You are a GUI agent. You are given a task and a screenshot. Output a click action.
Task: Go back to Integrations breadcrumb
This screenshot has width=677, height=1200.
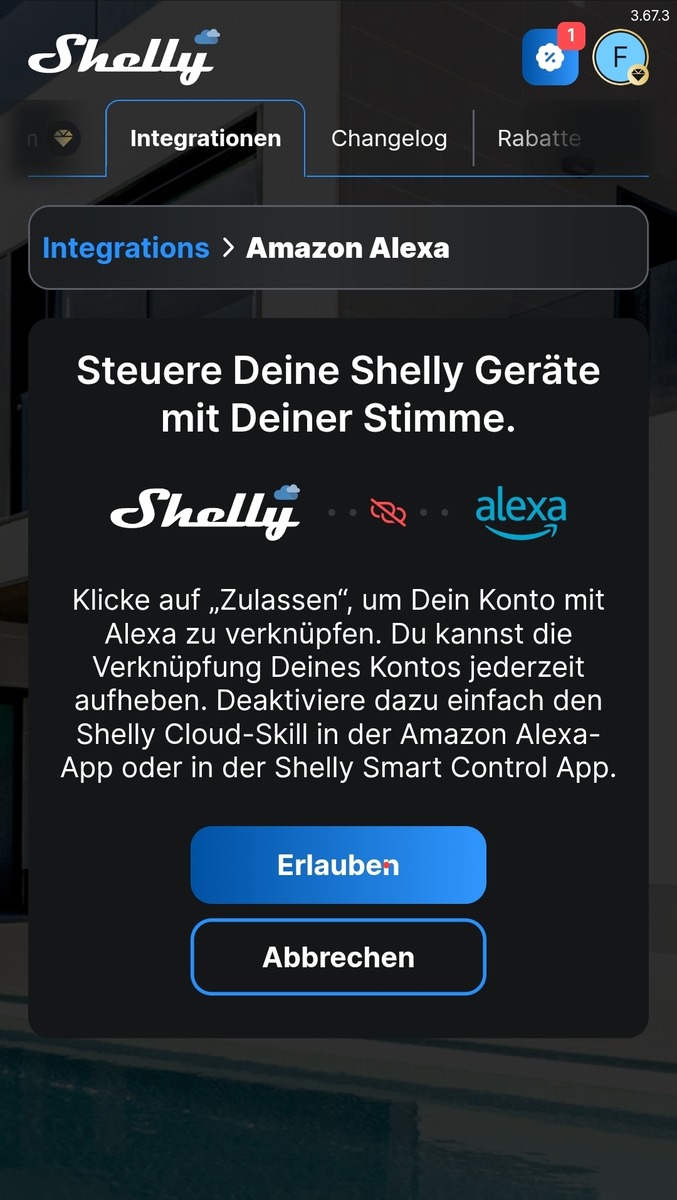click(x=125, y=248)
